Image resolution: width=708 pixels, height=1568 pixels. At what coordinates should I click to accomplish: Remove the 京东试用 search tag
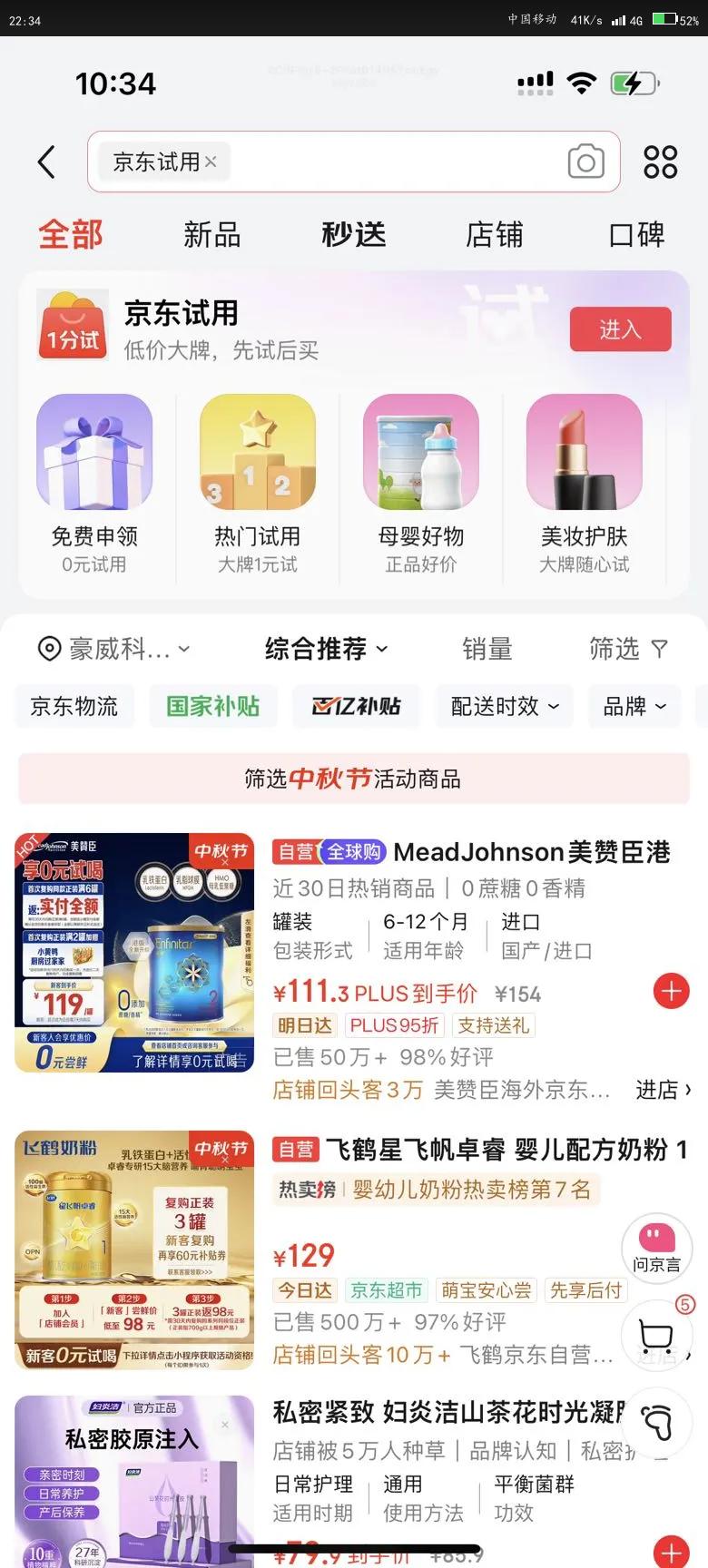click(x=211, y=162)
